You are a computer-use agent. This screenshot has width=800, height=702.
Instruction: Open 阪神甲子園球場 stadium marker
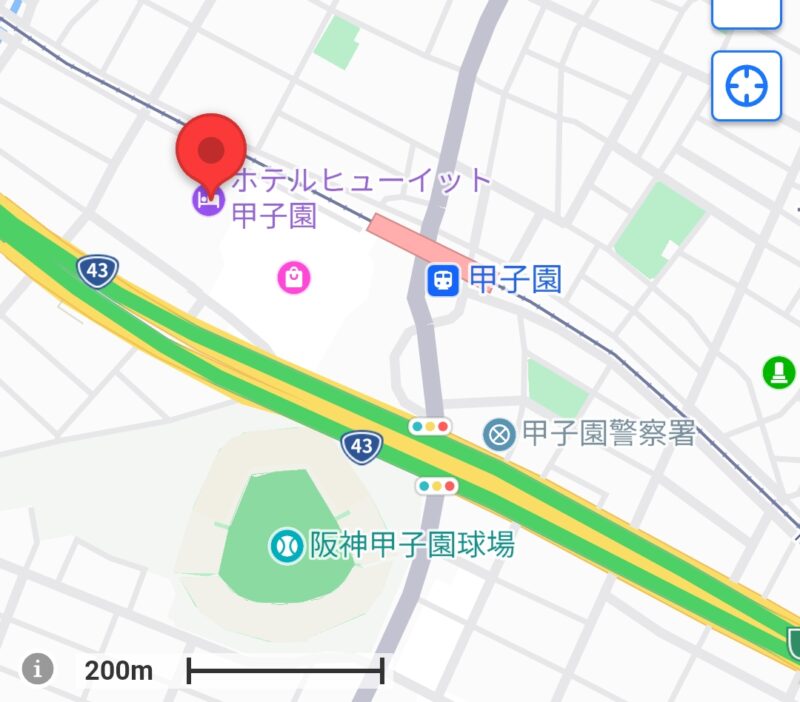[286, 545]
